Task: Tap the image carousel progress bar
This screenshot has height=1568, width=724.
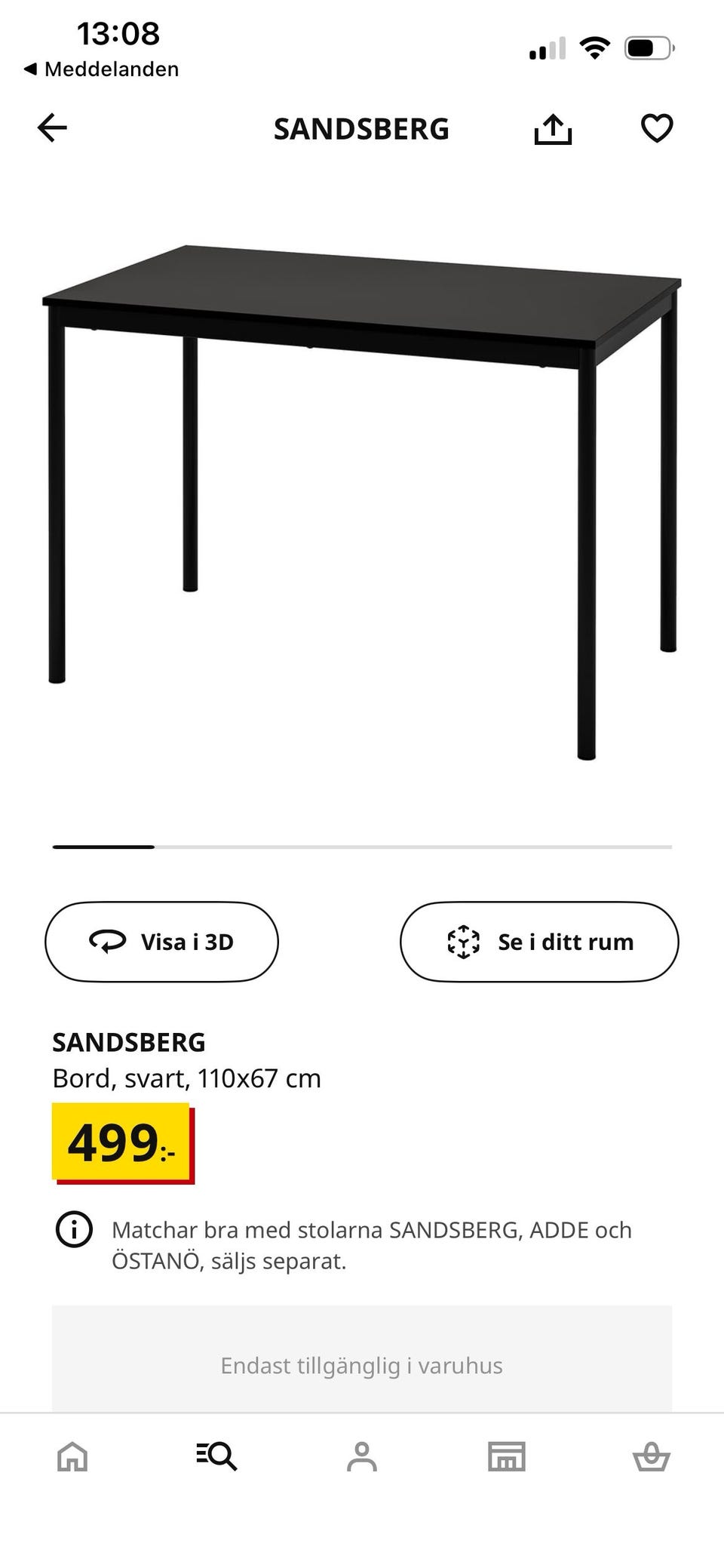Action: pos(362,847)
